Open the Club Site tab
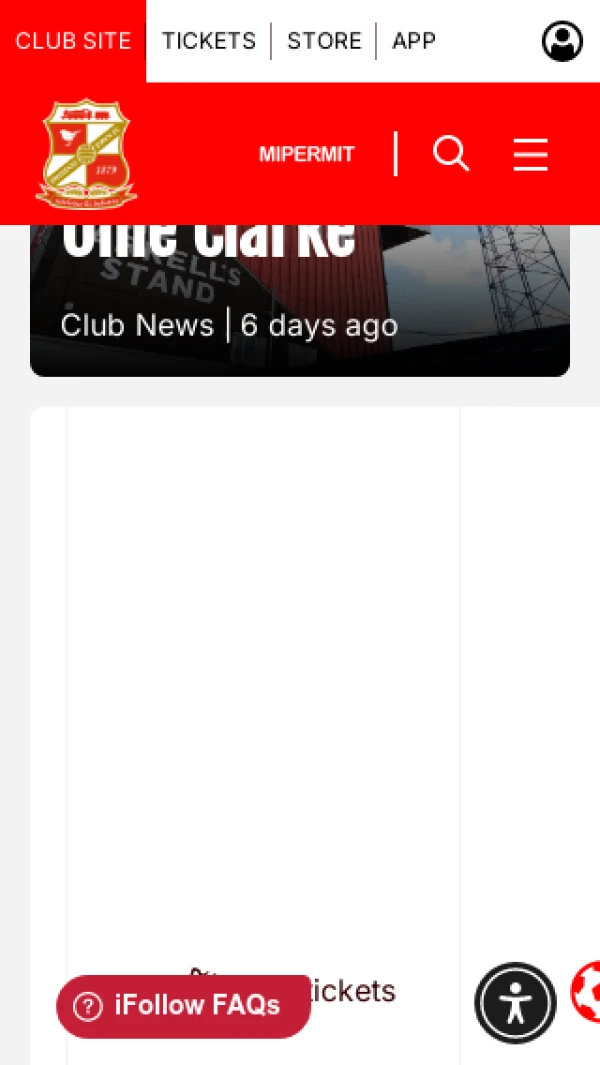 coord(73,41)
